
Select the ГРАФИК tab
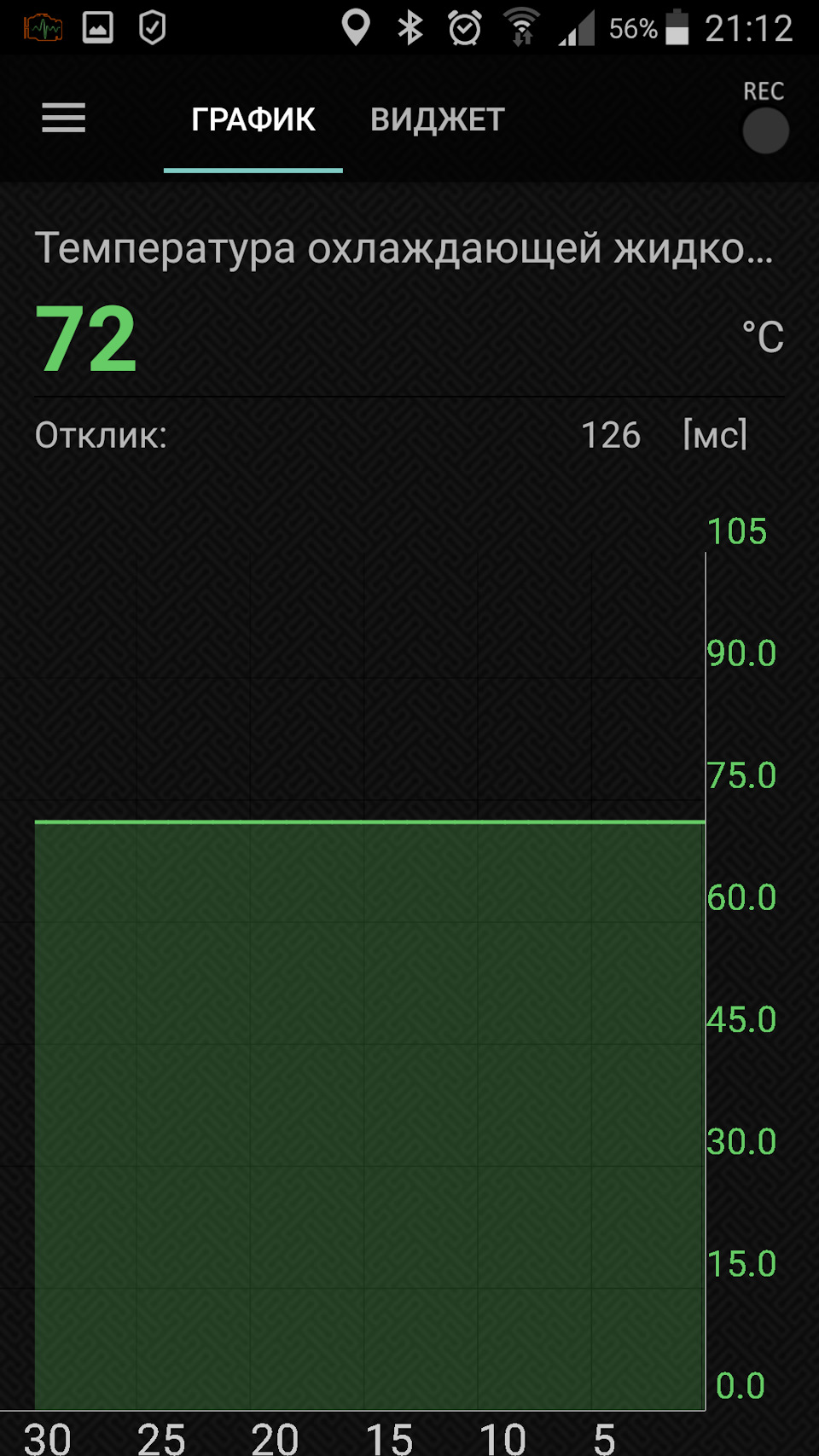click(253, 120)
